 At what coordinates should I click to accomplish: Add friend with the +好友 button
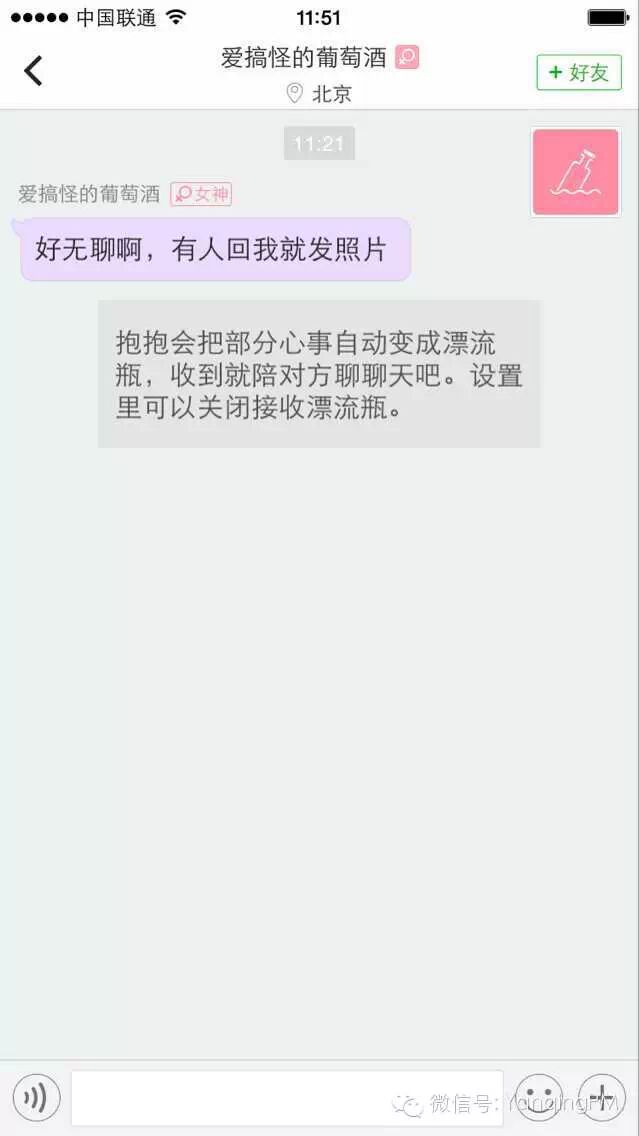click(x=579, y=73)
